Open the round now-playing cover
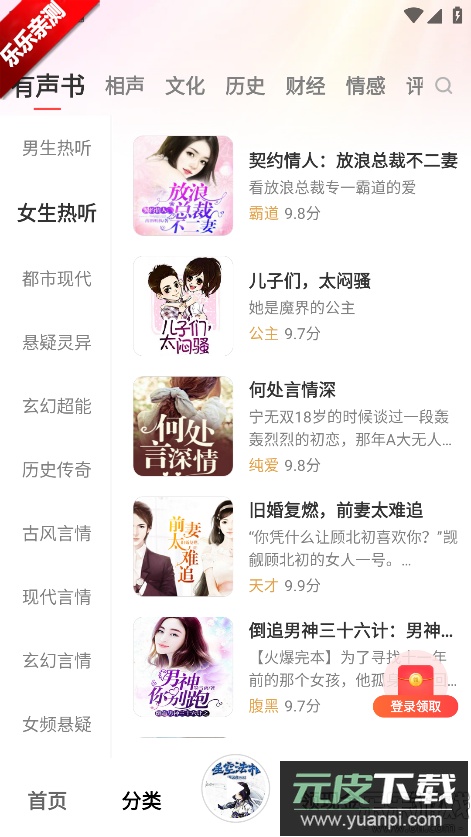471x837 pixels. click(236, 788)
